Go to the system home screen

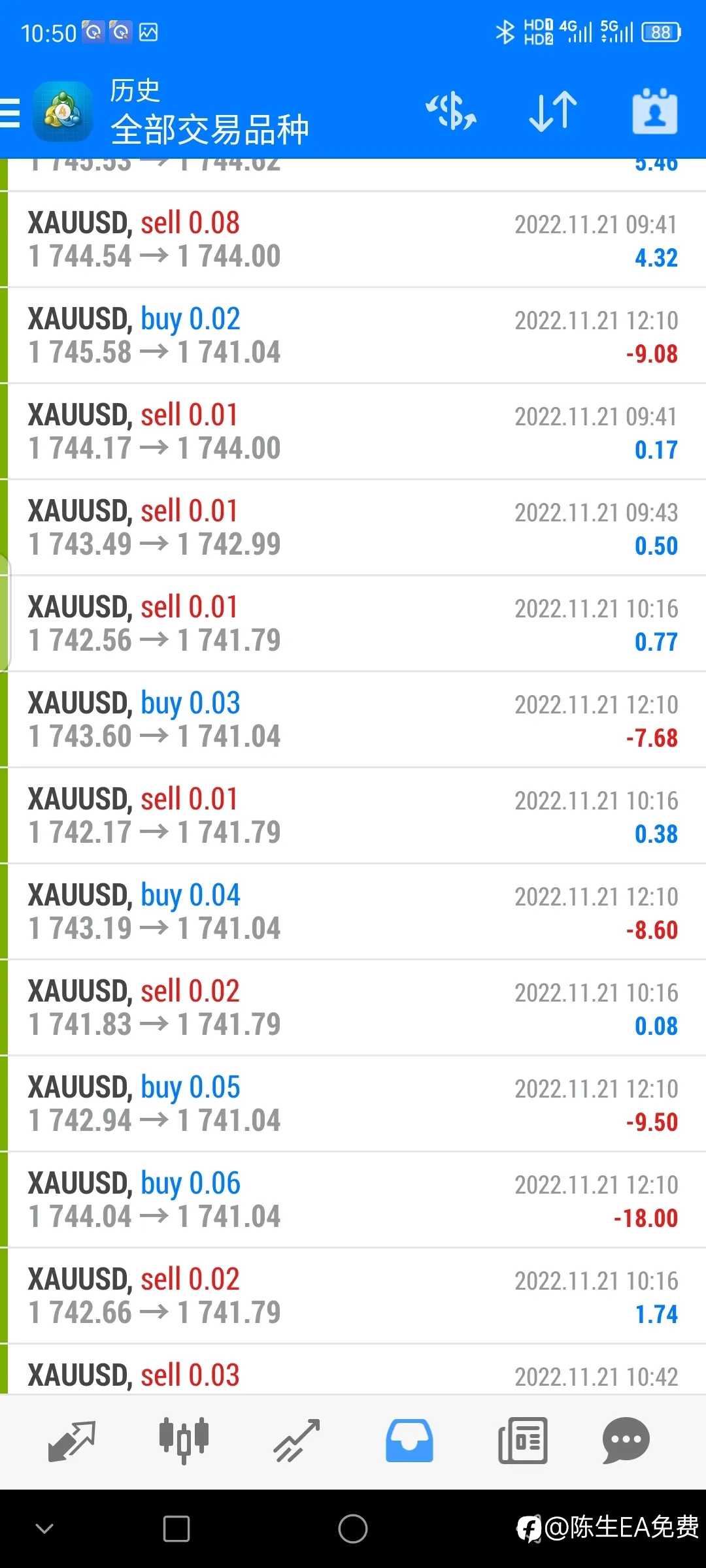coord(353,1529)
